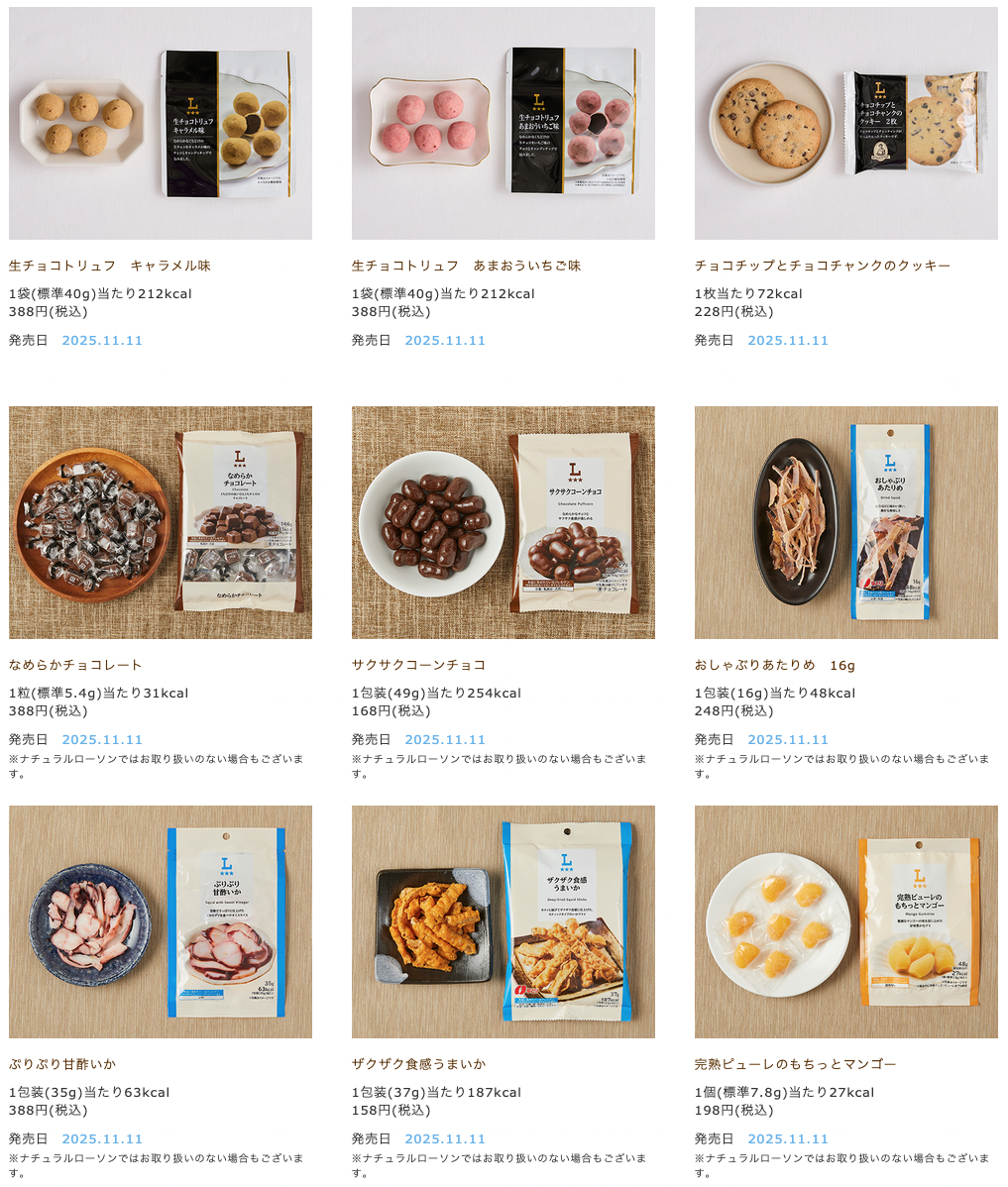Open the サクサクコーンチョコ product page
Image resolution: width=1008 pixels, height=1187 pixels.
[418, 665]
